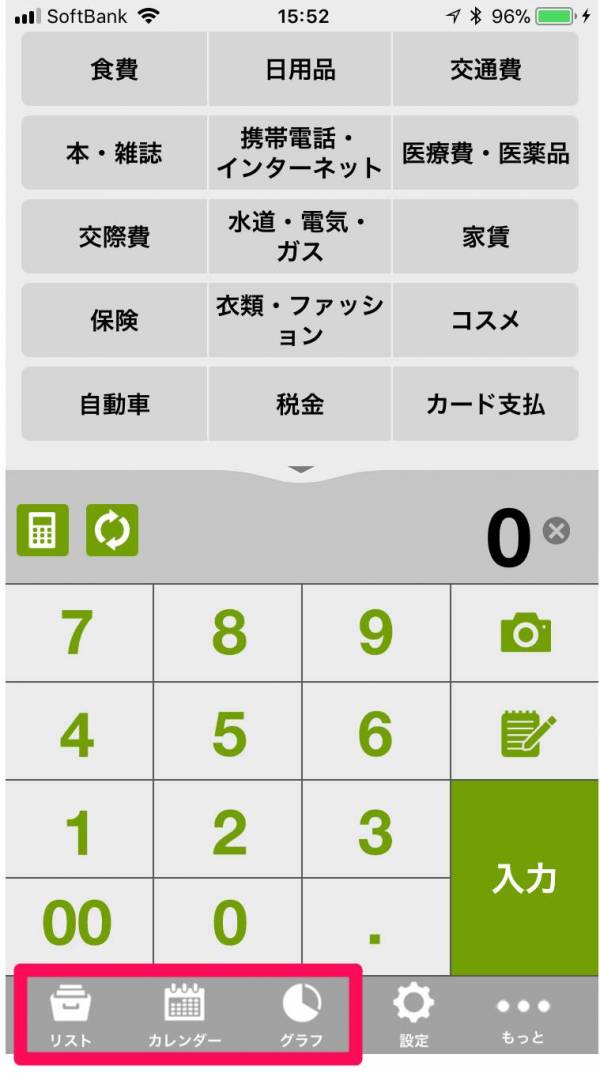This screenshot has width=600, height=1073.
Task: Switch to the リスト tab
Action: click(71, 1015)
